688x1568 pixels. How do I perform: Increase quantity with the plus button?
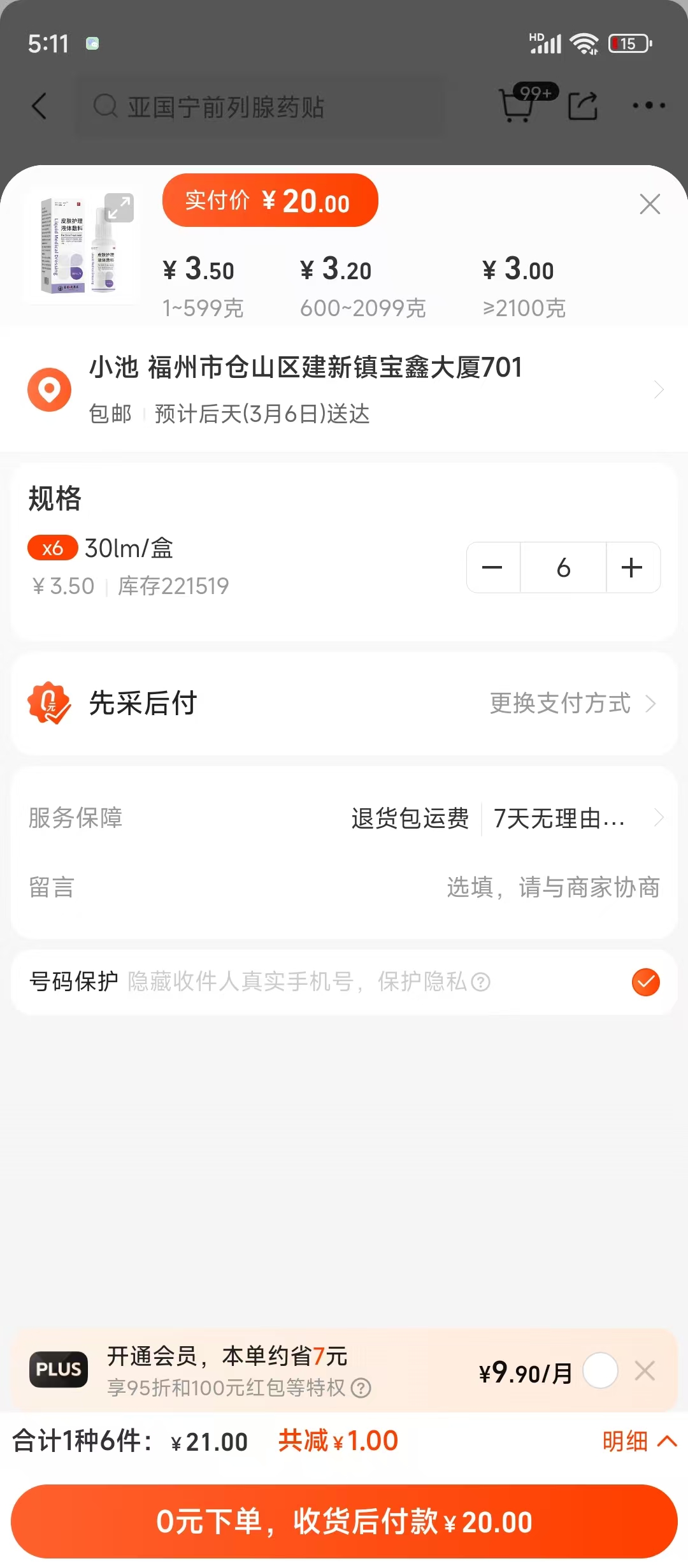tap(632, 567)
